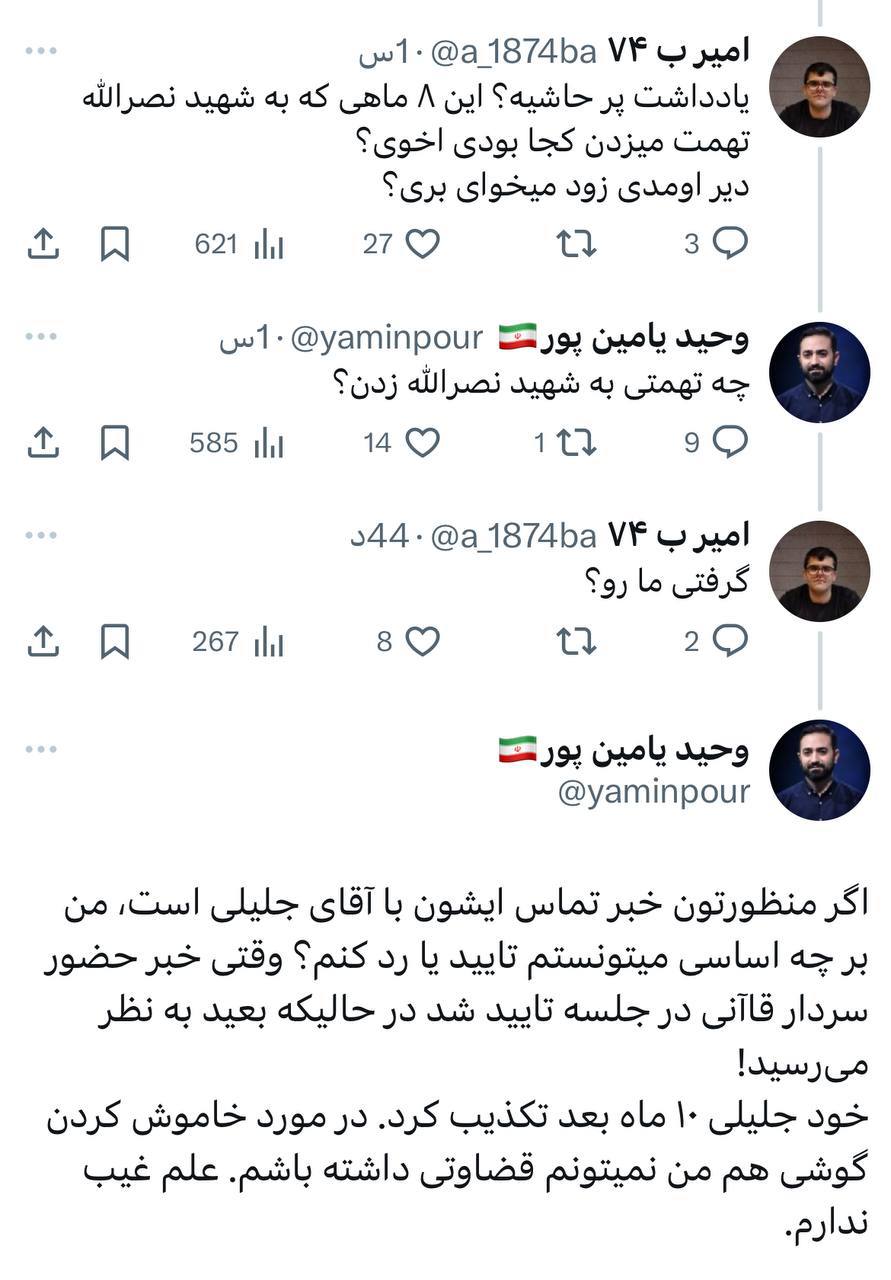The image size is (891, 1280).
Task: Like the tweet with 14 likes
Action: 422,442
